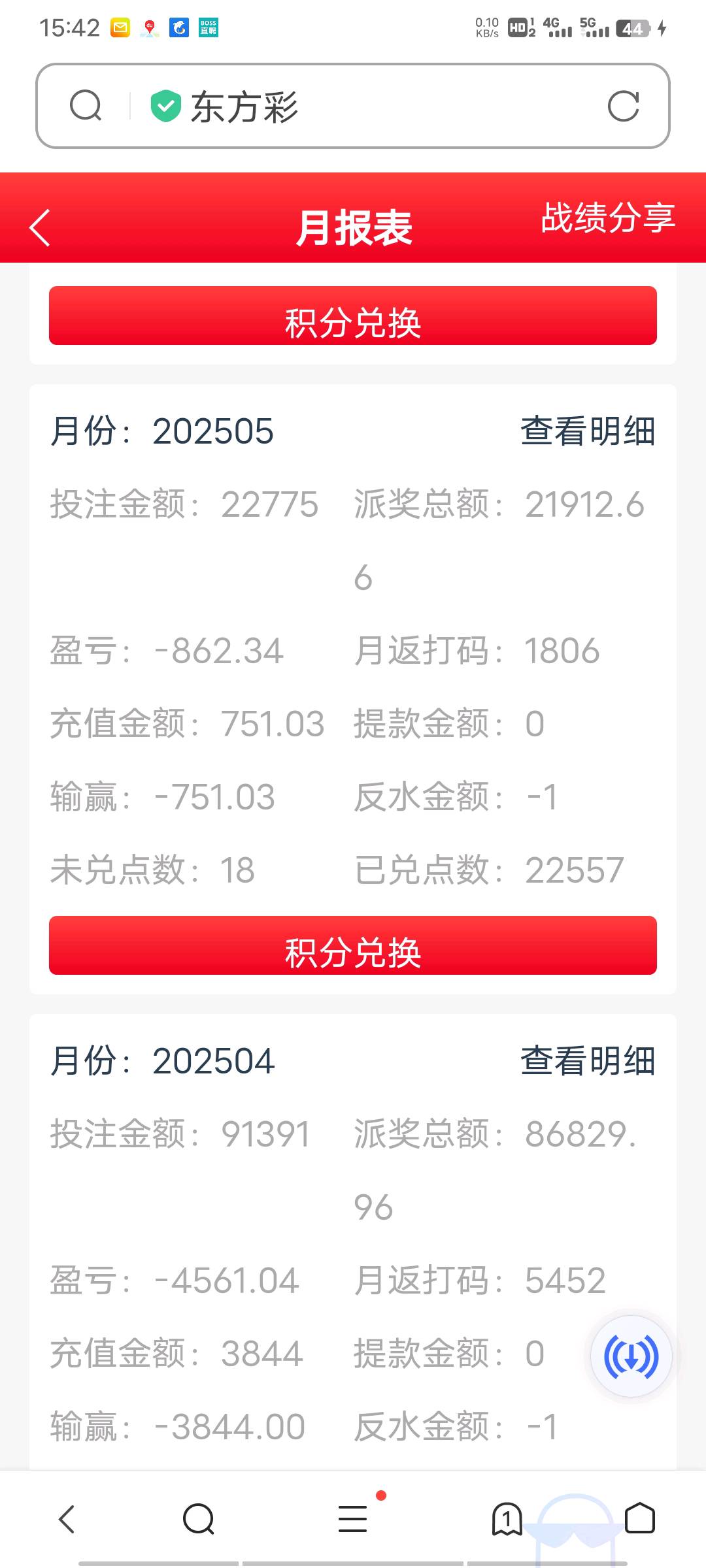Reload the page with the refresh icon
The width and height of the screenshot is (706, 1568).
point(623,106)
